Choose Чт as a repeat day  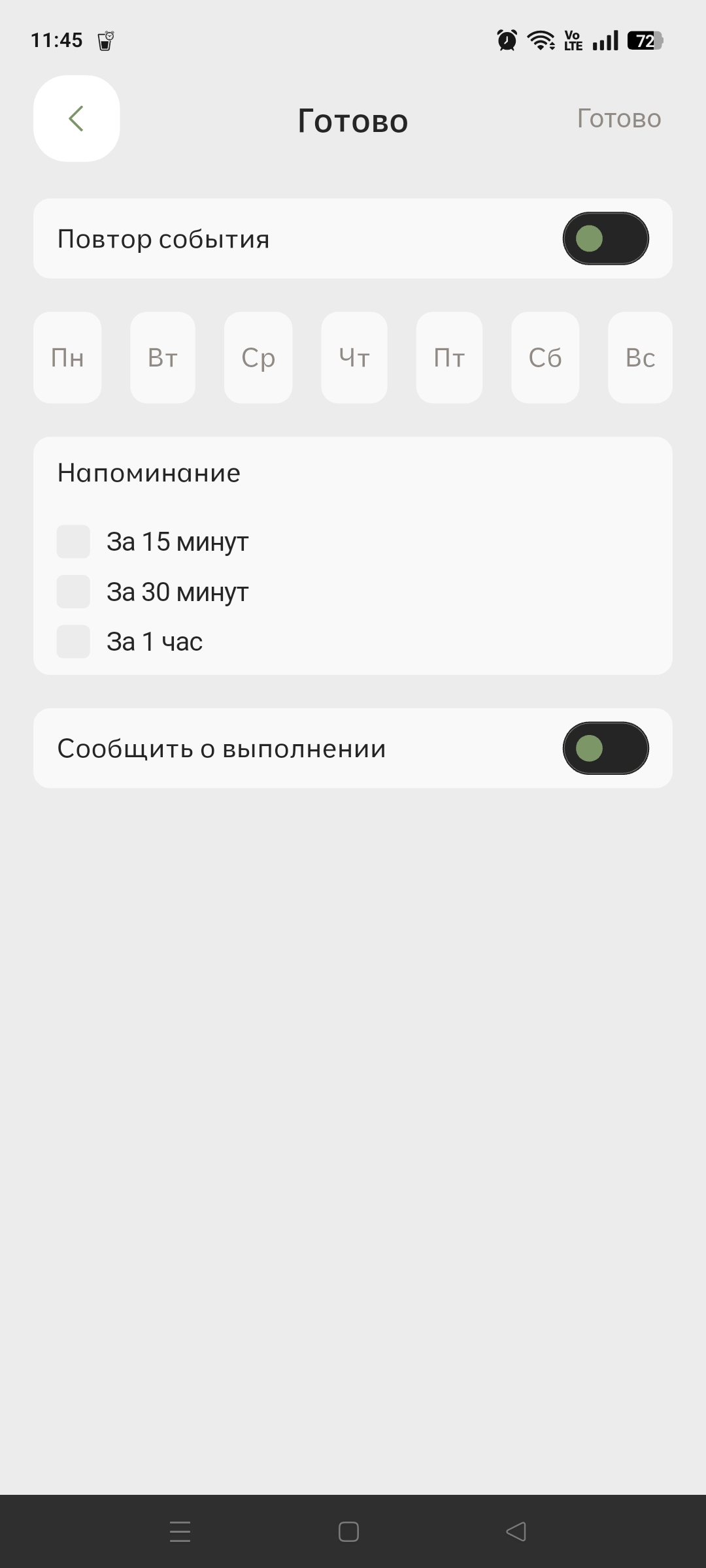354,357
